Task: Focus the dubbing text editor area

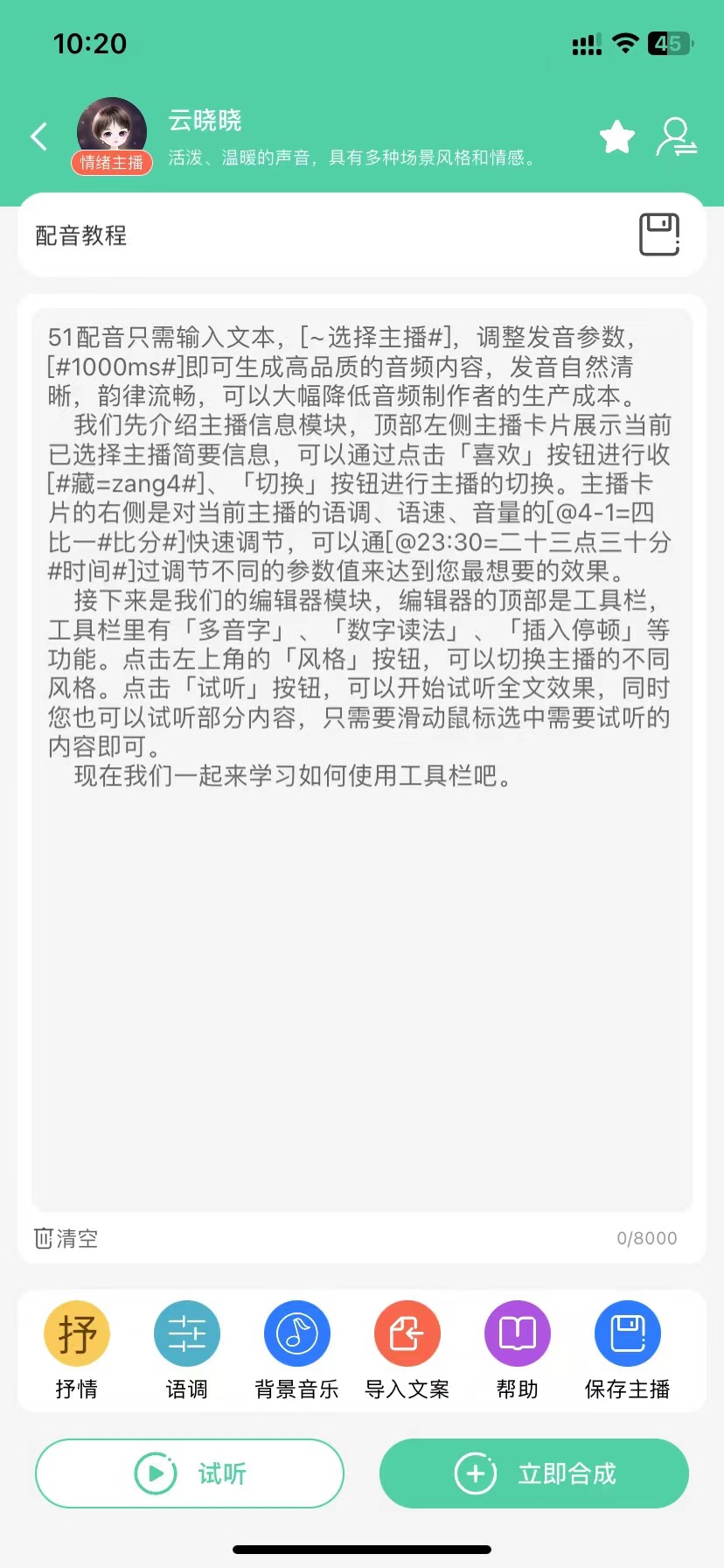Action: click(362, 759)
